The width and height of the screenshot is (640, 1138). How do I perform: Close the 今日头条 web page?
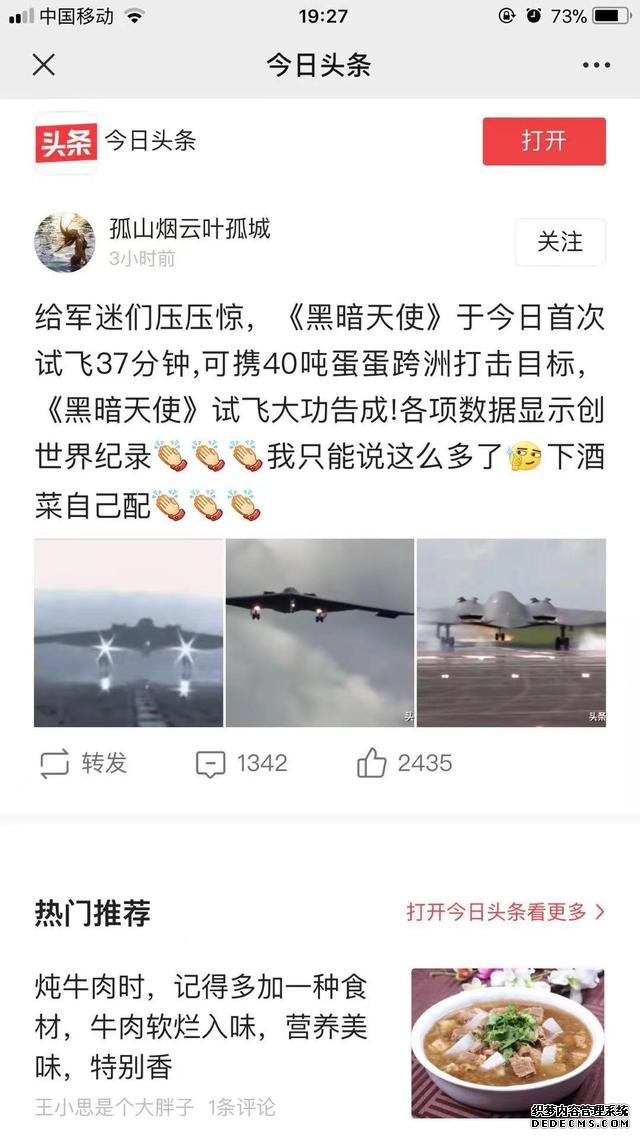43,66
